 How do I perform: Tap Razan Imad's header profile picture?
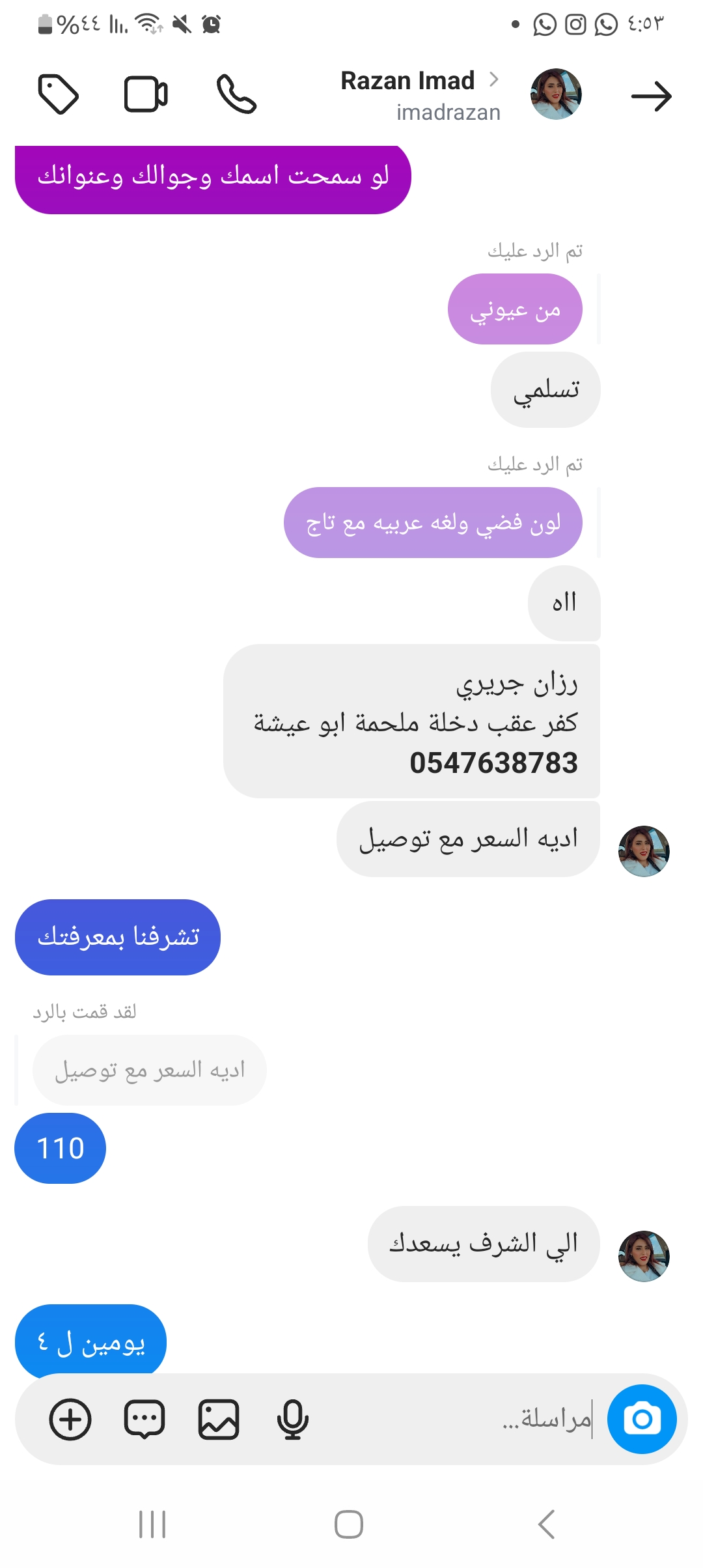[556, 94]
